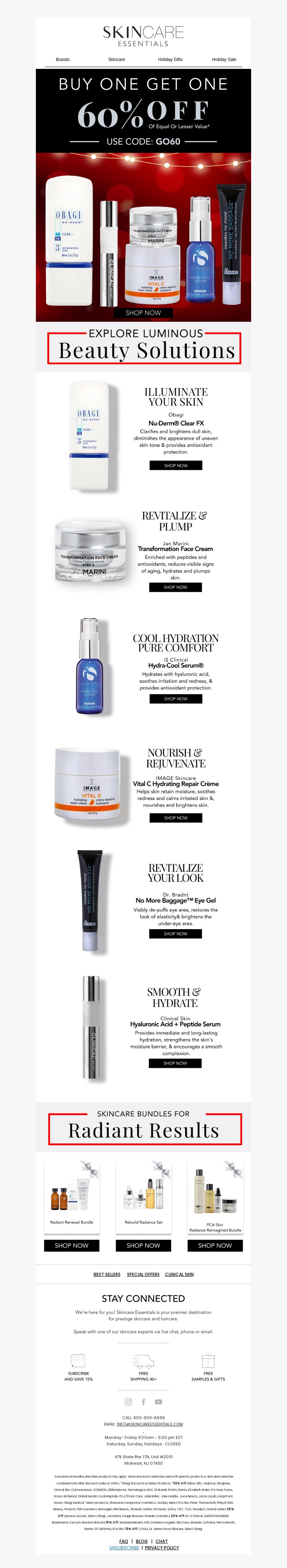This screenshot has height=1568, width=287.
Task: Shop the Obagi Nu-Derm Clear FX
Action: point(175,466)
